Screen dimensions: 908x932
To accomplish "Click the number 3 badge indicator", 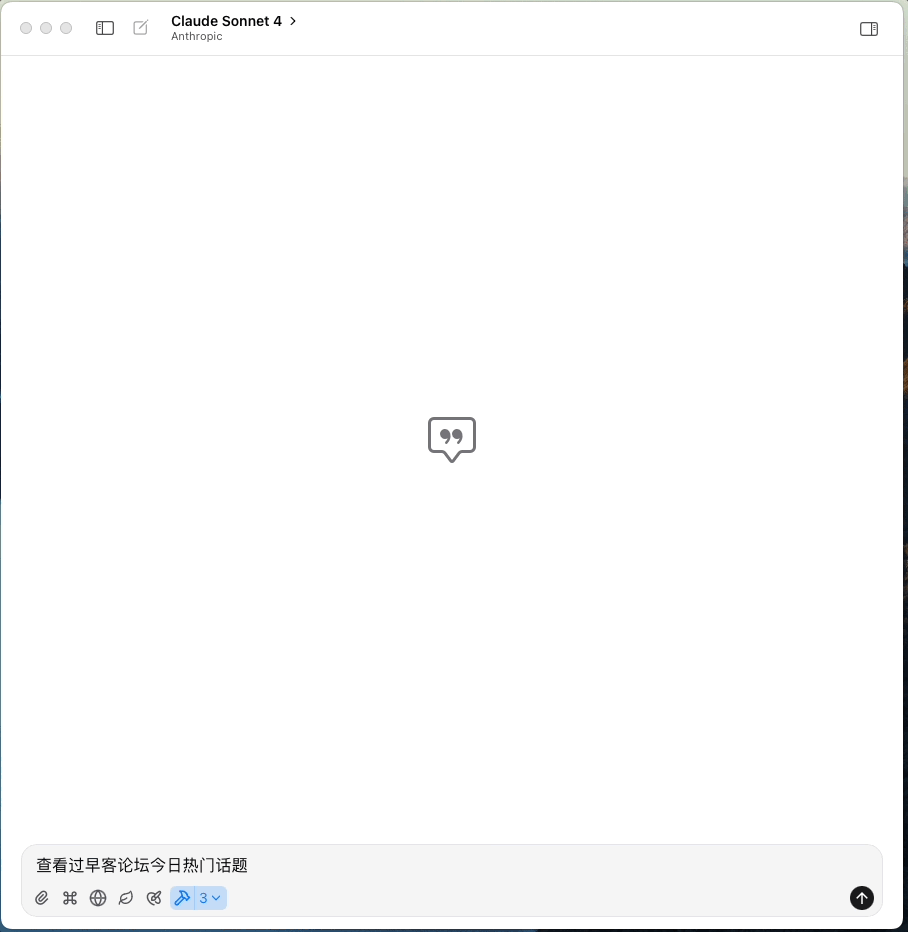I will (202, 898).
